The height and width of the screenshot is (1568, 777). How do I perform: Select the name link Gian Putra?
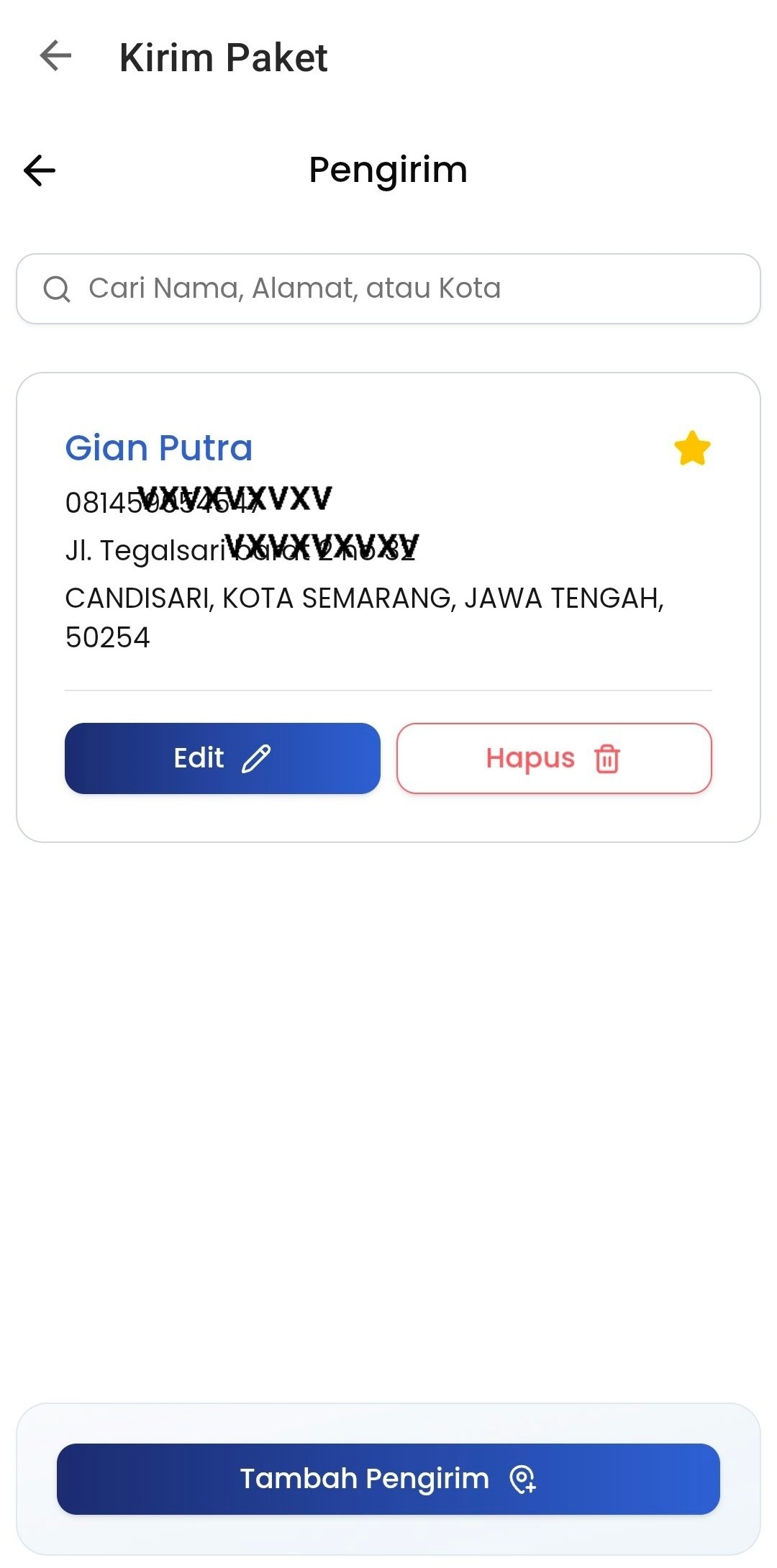(x=158, y=447)
